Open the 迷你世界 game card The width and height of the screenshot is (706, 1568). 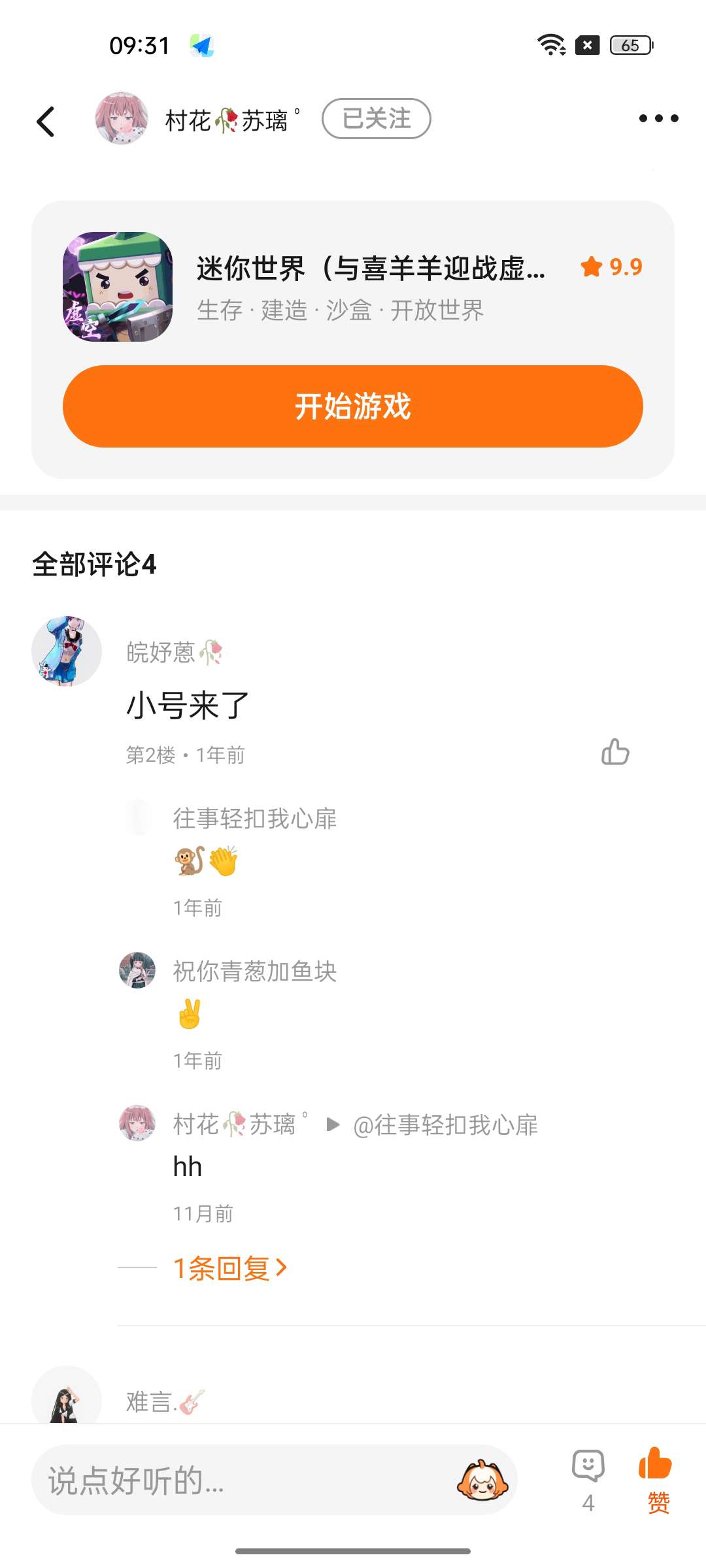tap(353, 287)
